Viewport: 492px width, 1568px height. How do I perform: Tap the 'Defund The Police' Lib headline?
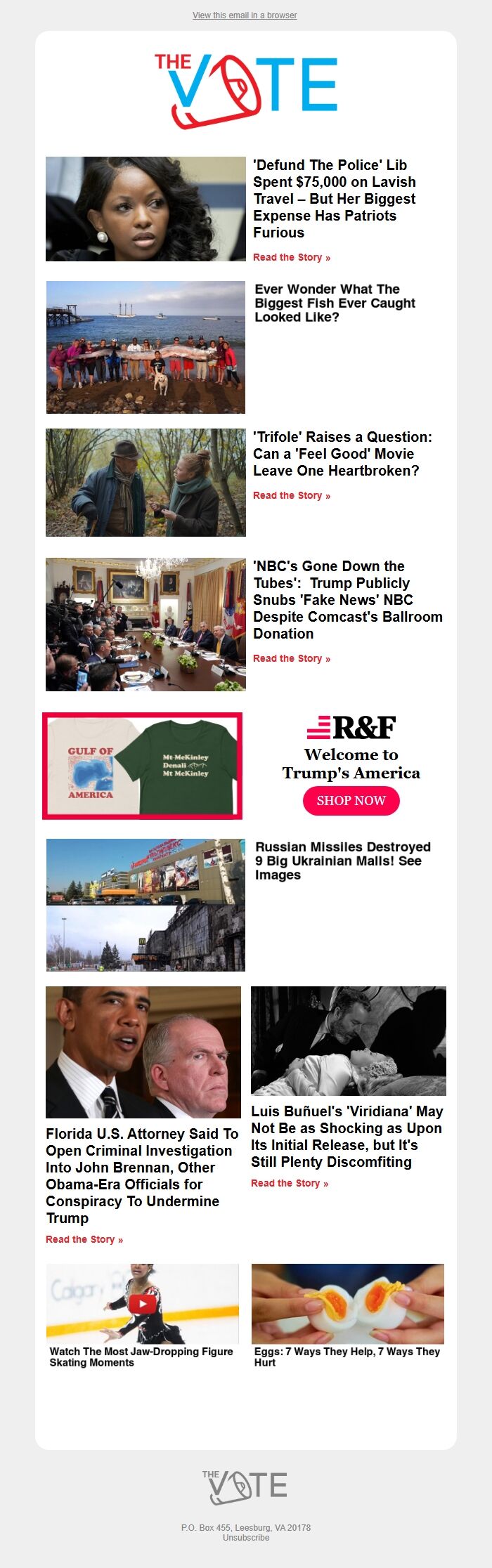click(x=334, y=199)
